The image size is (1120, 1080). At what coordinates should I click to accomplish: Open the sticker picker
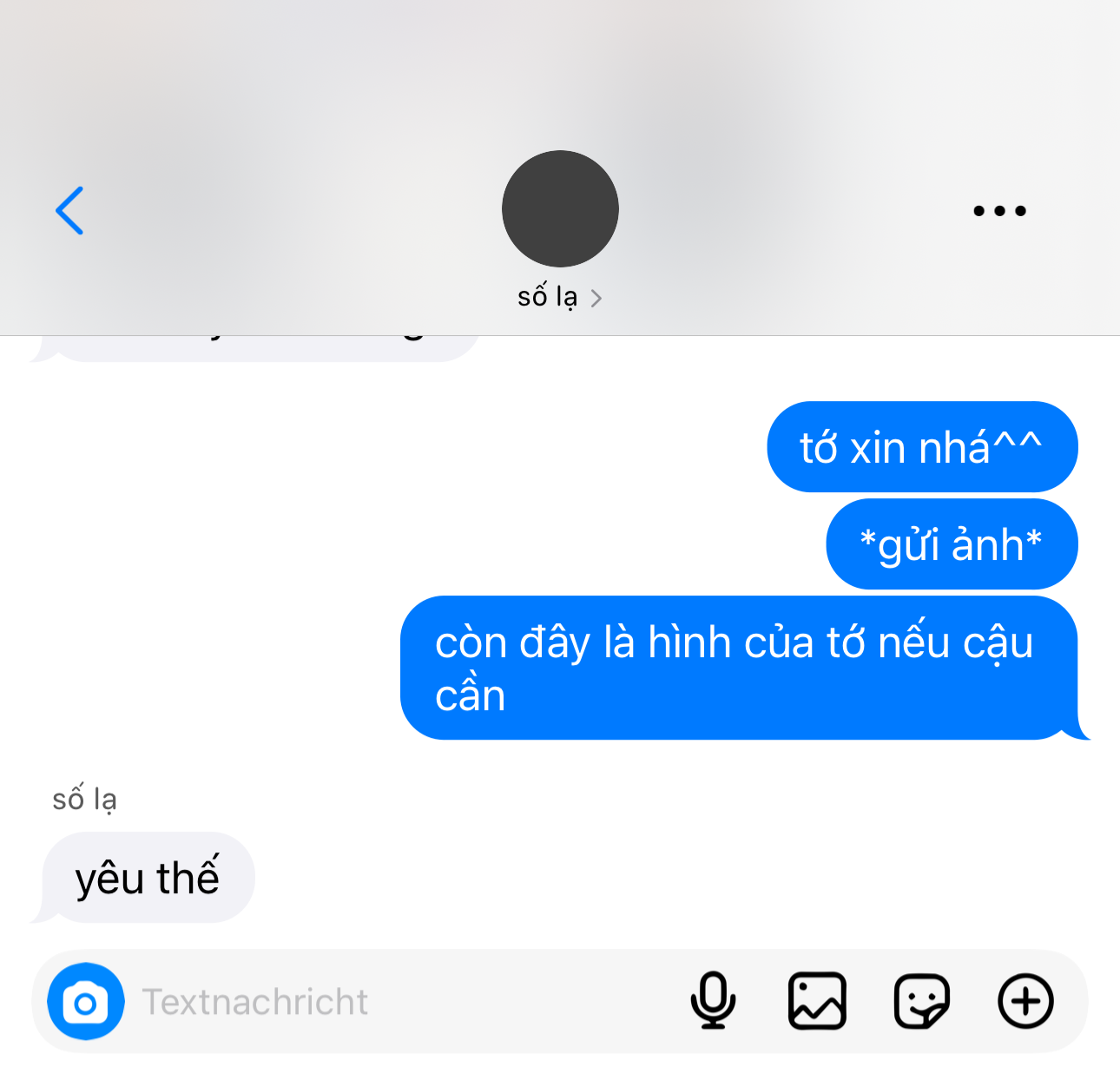921,1001
